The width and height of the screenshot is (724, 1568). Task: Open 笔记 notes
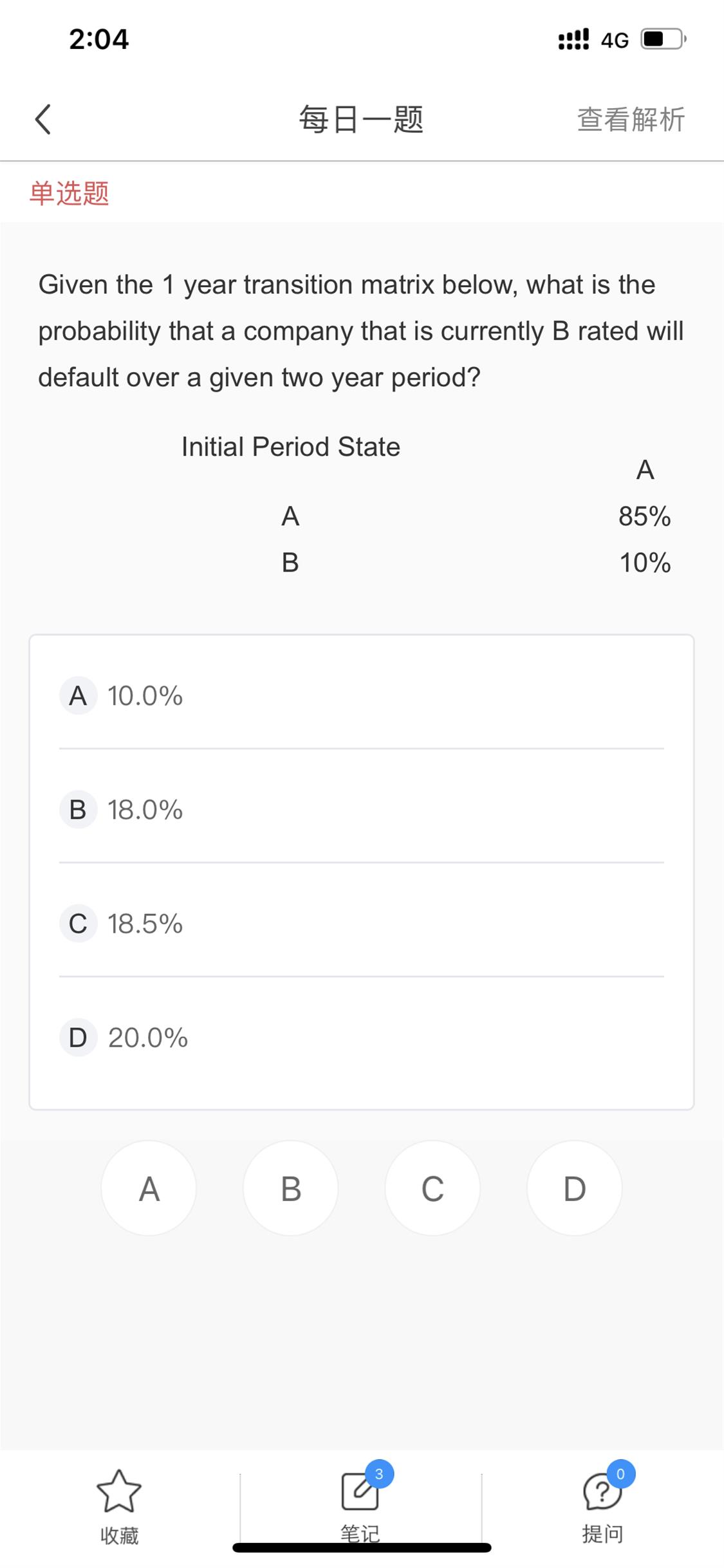pos(360,1503)
